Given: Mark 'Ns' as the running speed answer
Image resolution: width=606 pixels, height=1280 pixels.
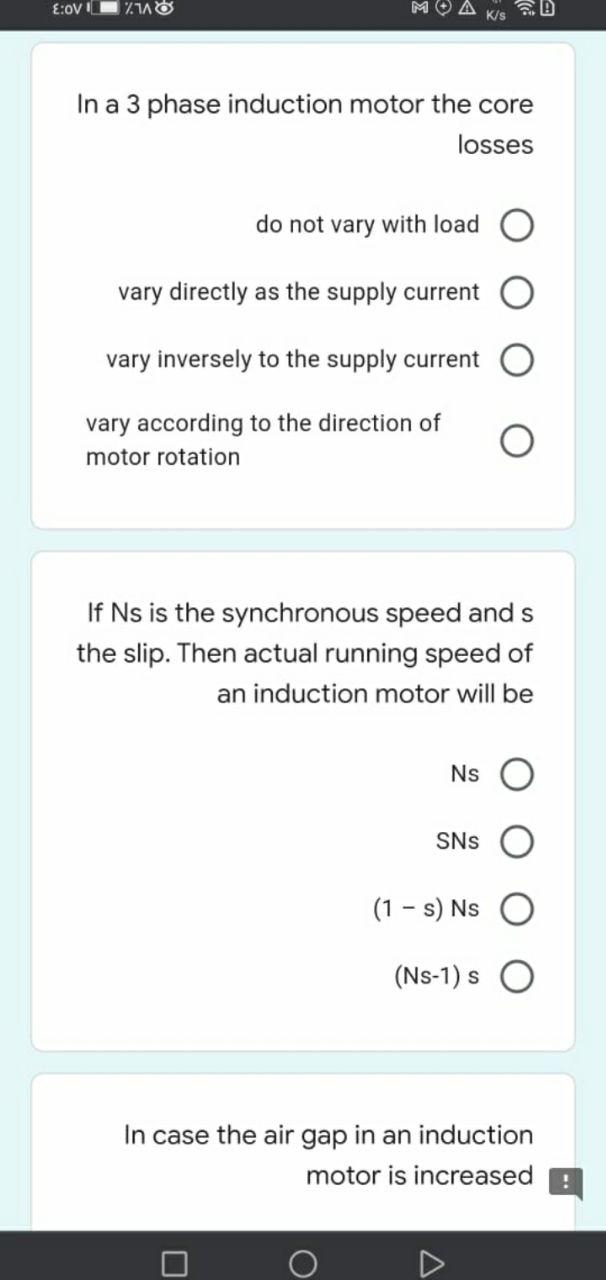Looking at the screenshot, I should pyautogui.click(x=516, y=775).
